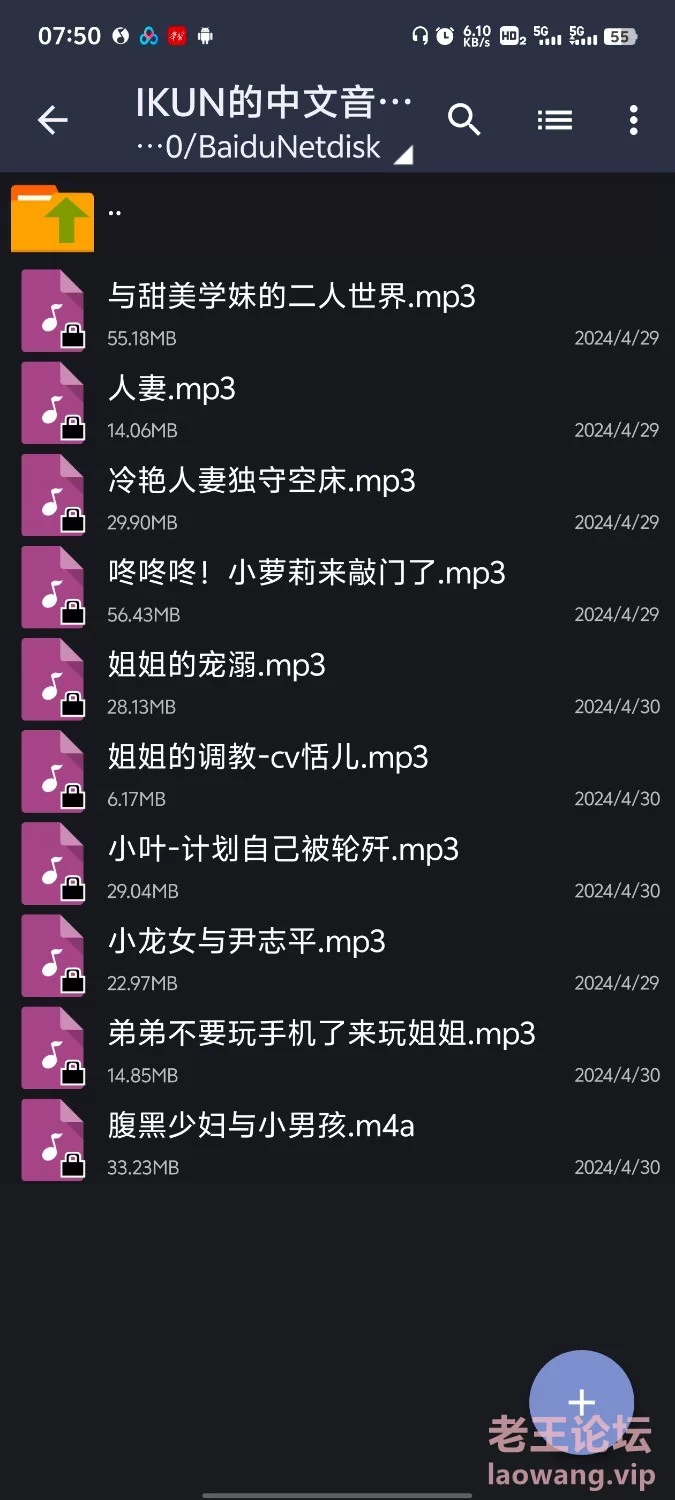Open the 姐姐的宠溺.mp3 file
Screen dimensions: 675x1500
337,680
